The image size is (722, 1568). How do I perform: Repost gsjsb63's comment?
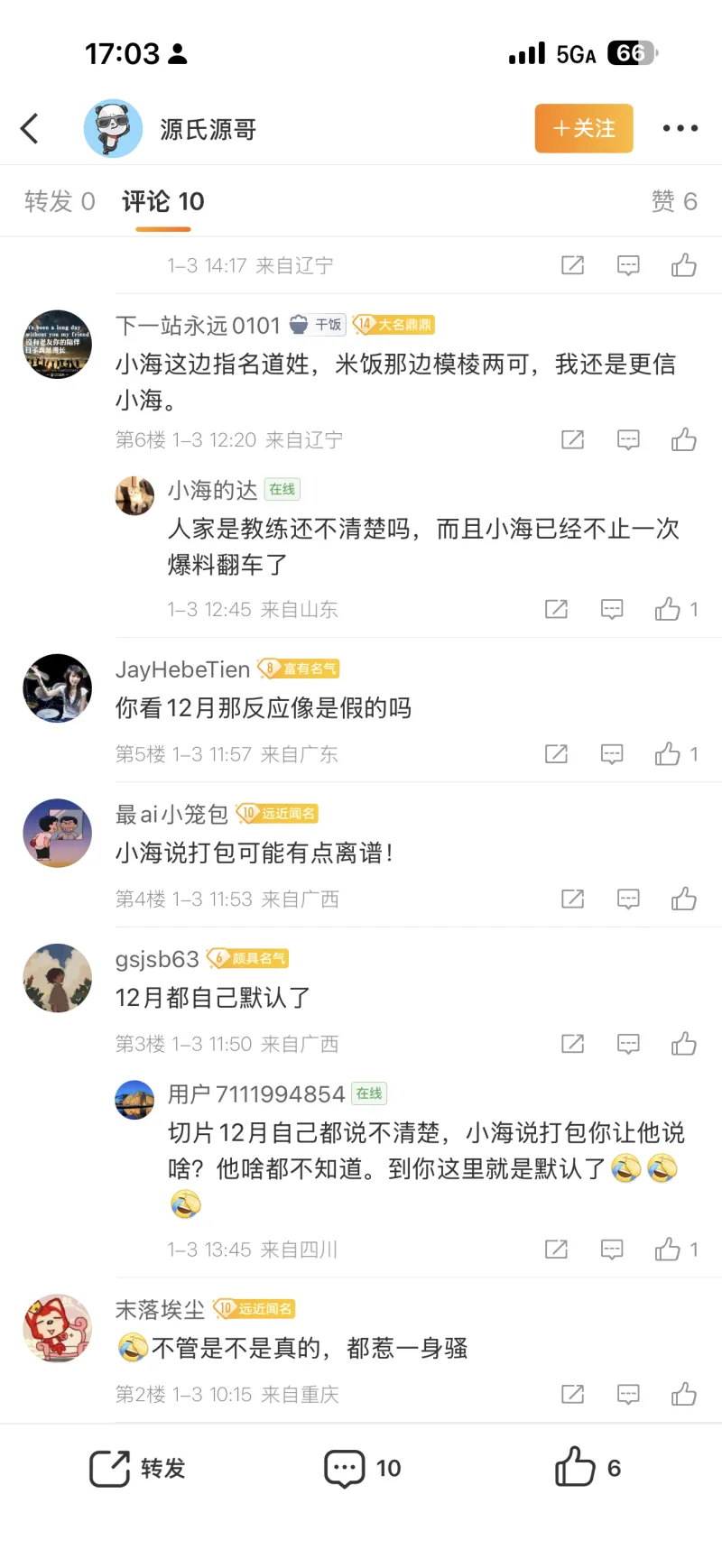(573, 1044)
